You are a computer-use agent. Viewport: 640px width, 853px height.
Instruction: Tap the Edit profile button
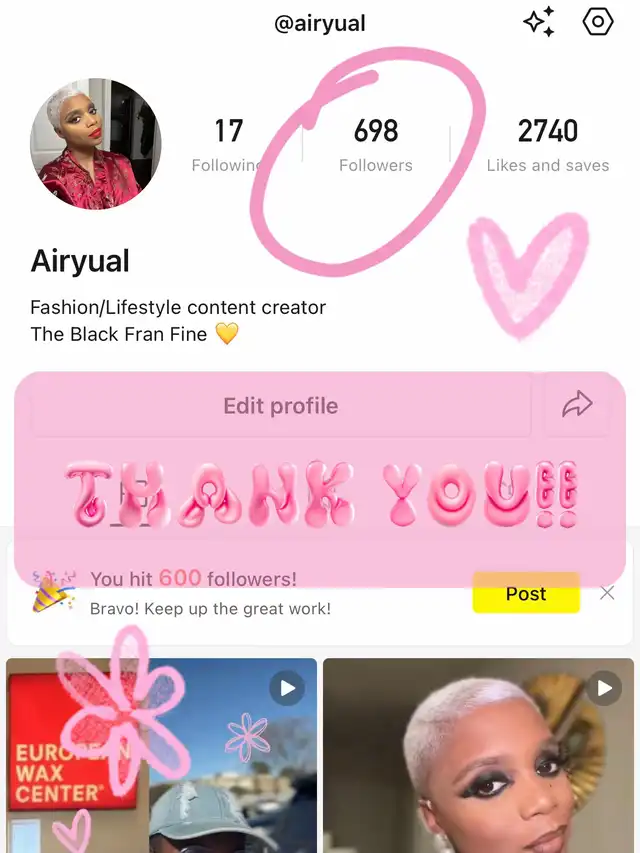click(x=280, y=406)
